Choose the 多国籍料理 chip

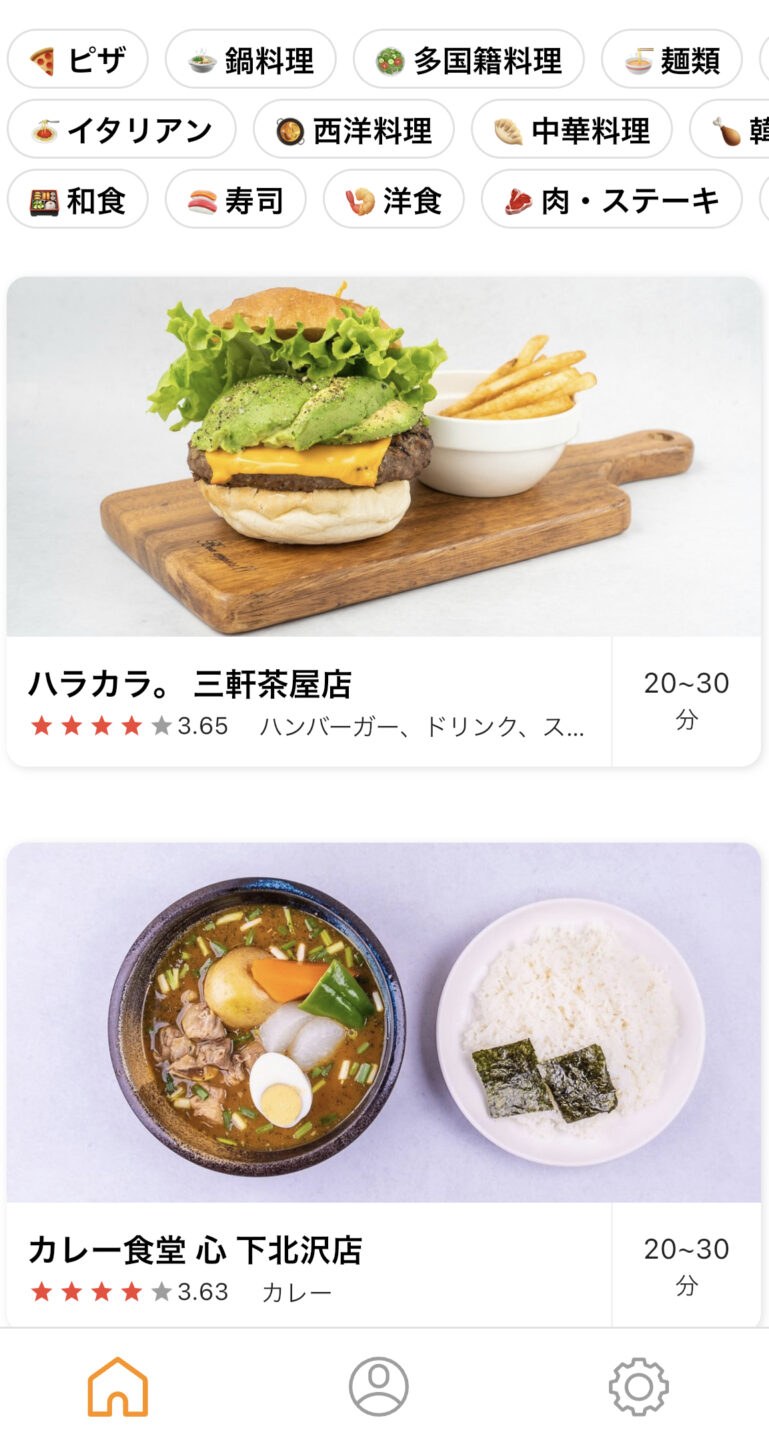[468, 60]
